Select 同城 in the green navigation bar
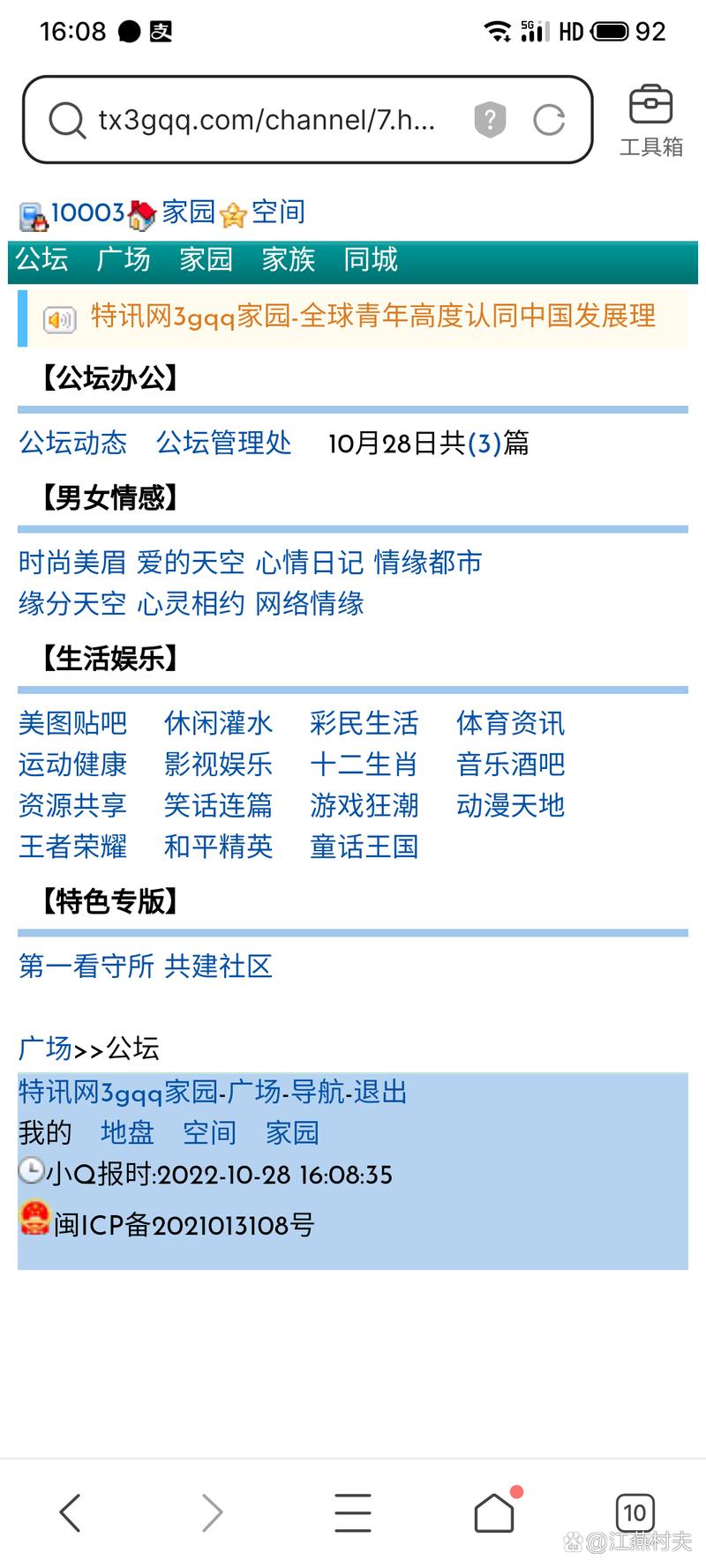Screen dimensions: 706x1568 pos(371,260)
